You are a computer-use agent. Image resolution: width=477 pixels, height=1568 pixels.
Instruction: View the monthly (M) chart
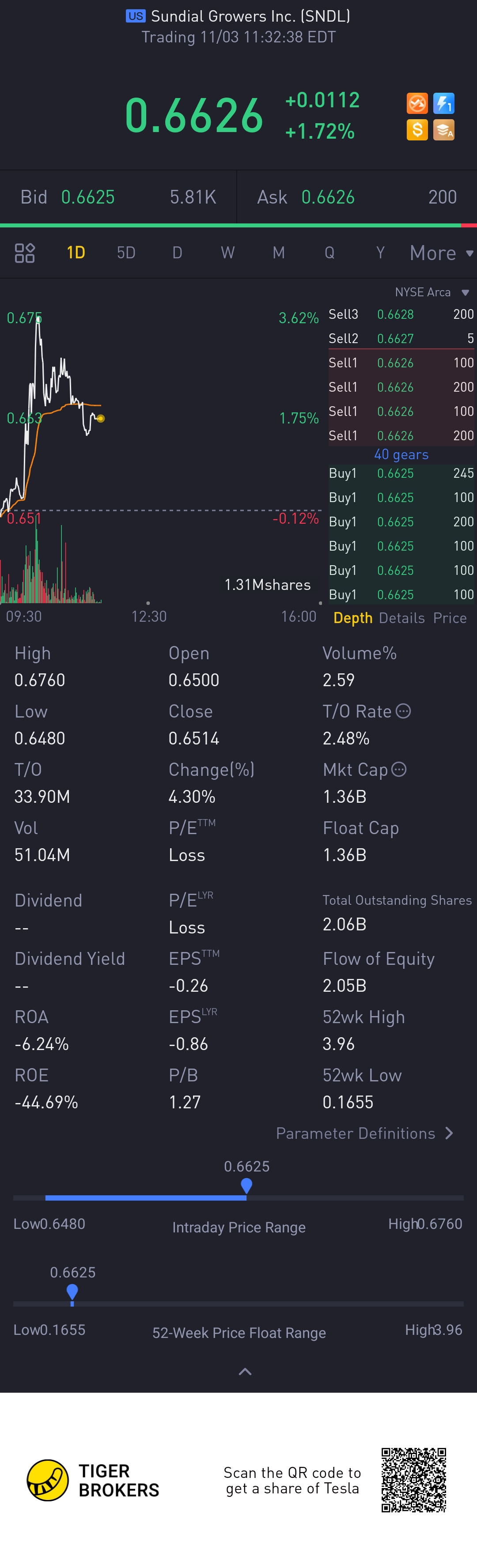tap(278, 253)
